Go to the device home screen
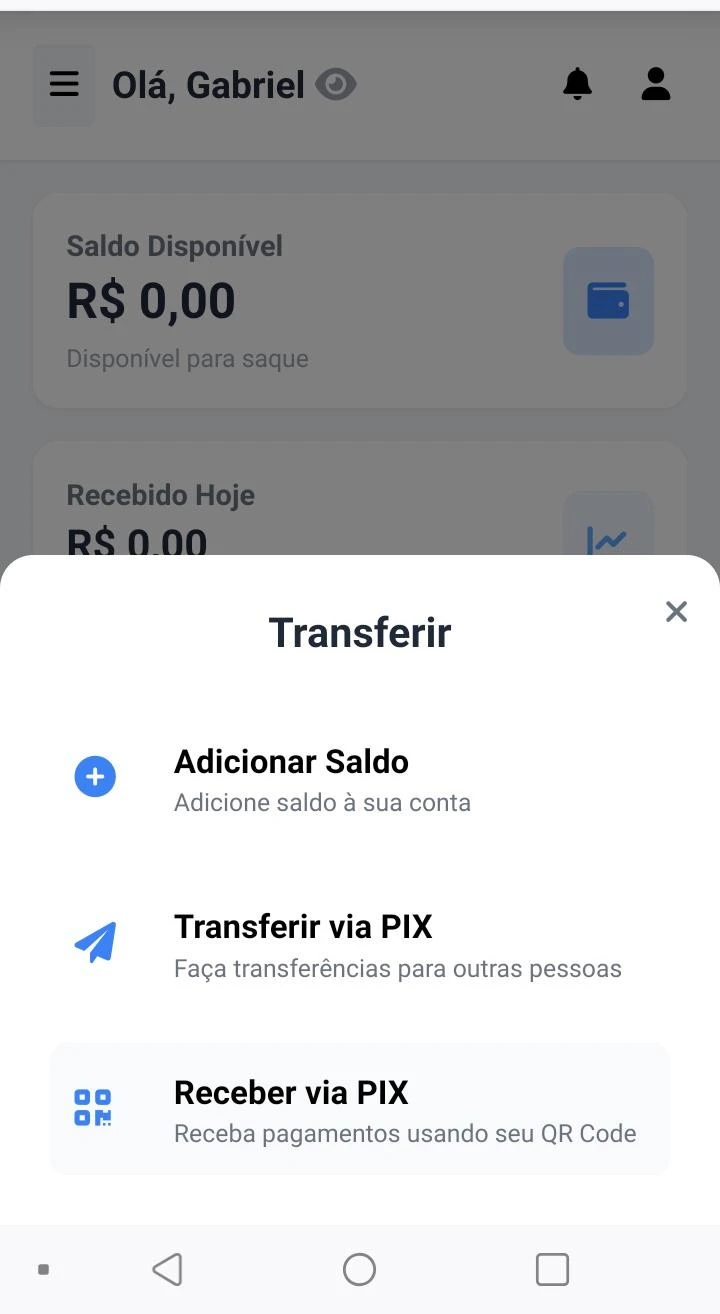 359,1269
